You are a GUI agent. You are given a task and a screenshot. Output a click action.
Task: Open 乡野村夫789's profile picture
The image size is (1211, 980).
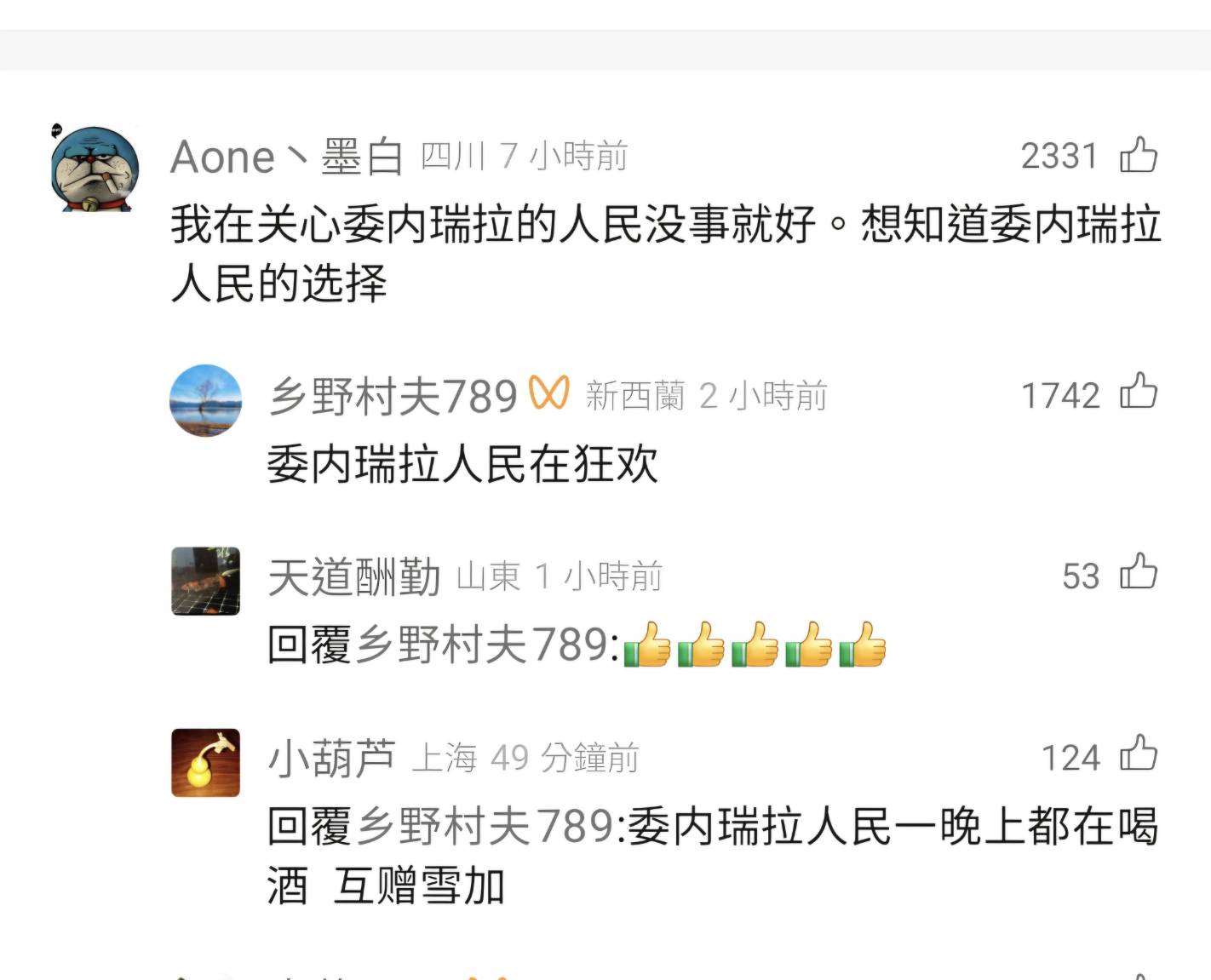(206, 400)
